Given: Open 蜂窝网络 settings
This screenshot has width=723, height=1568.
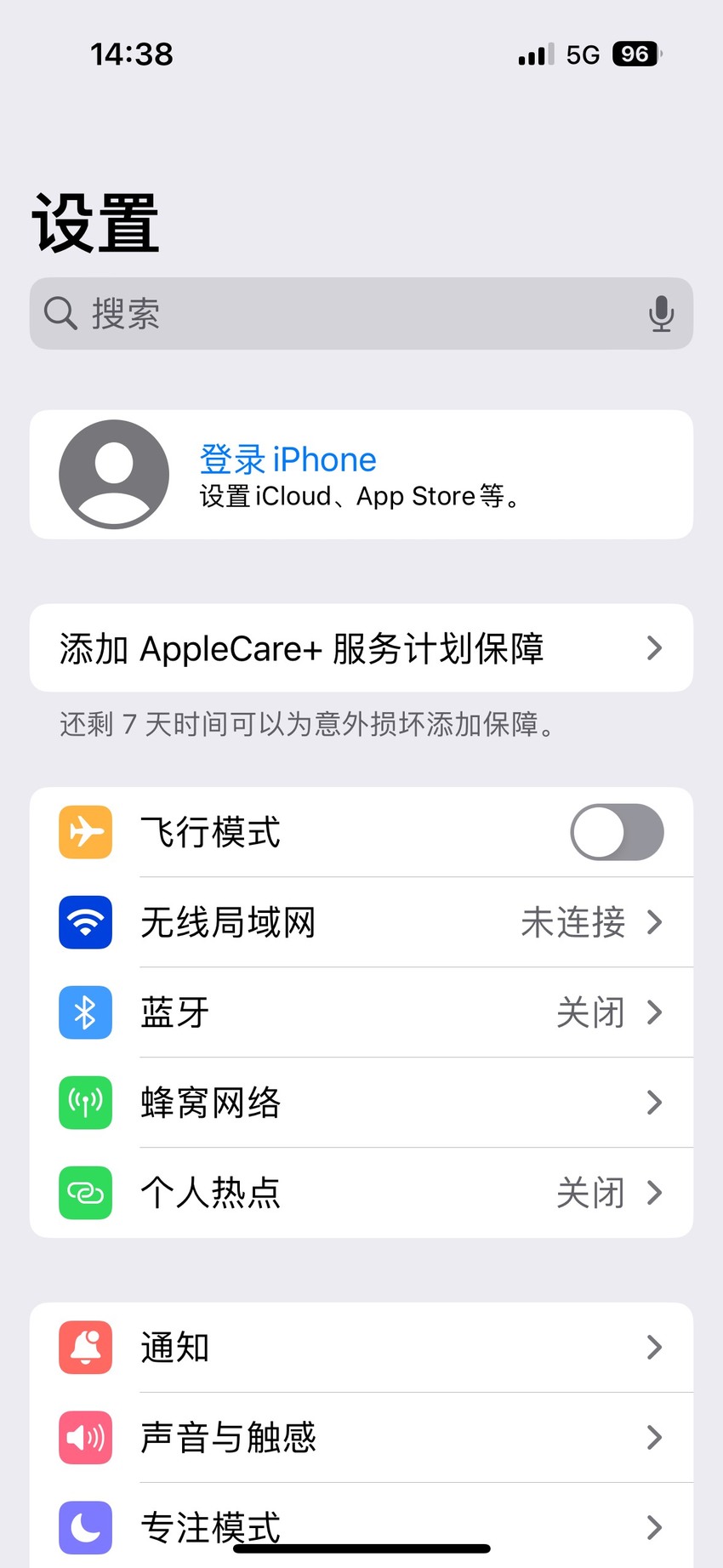Looking at the screenshot, I should click(x=361, y=1103).
